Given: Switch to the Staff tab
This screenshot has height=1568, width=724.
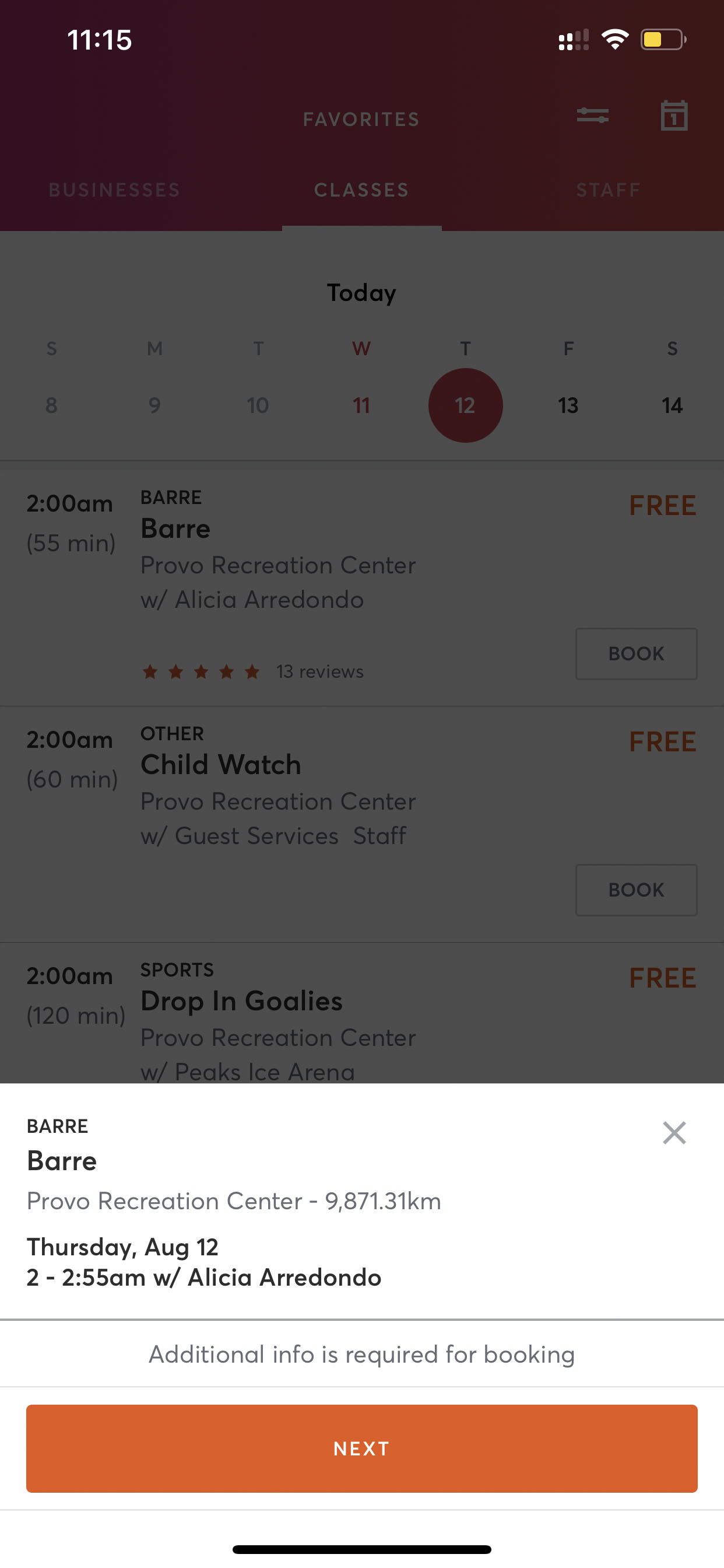Looking at the screenshot, I should tap(608, 190).
